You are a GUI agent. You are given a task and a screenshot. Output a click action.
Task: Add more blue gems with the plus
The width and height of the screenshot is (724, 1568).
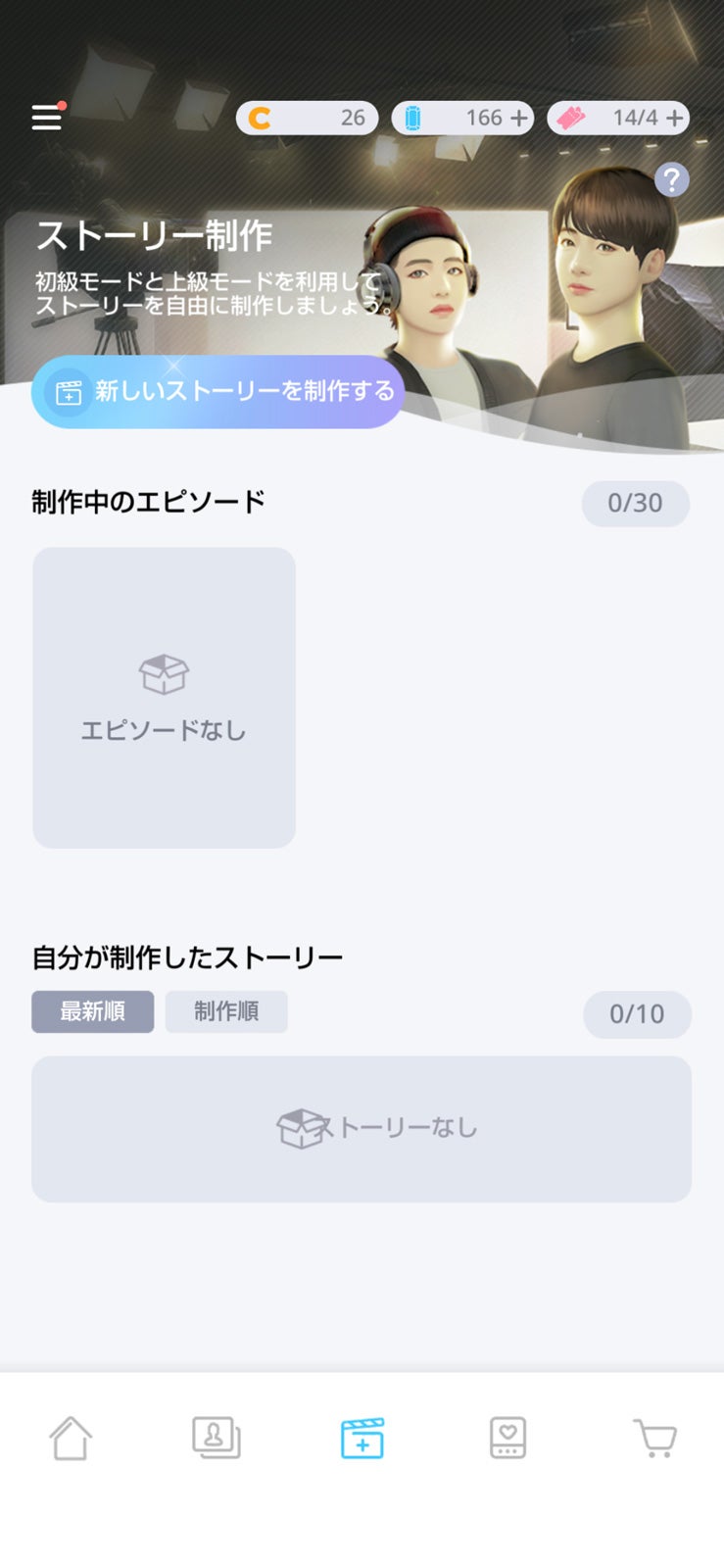tap(519, 119)
